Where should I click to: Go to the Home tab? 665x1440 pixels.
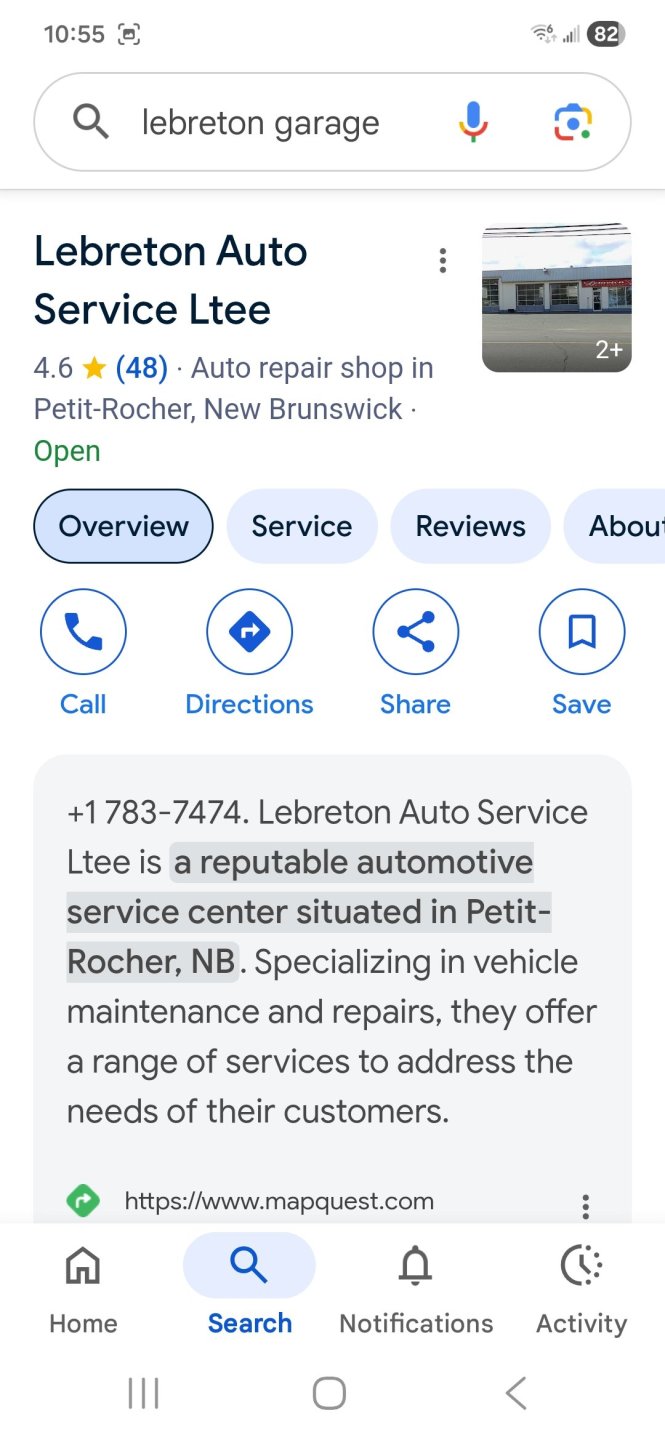tap(83, 1285)
